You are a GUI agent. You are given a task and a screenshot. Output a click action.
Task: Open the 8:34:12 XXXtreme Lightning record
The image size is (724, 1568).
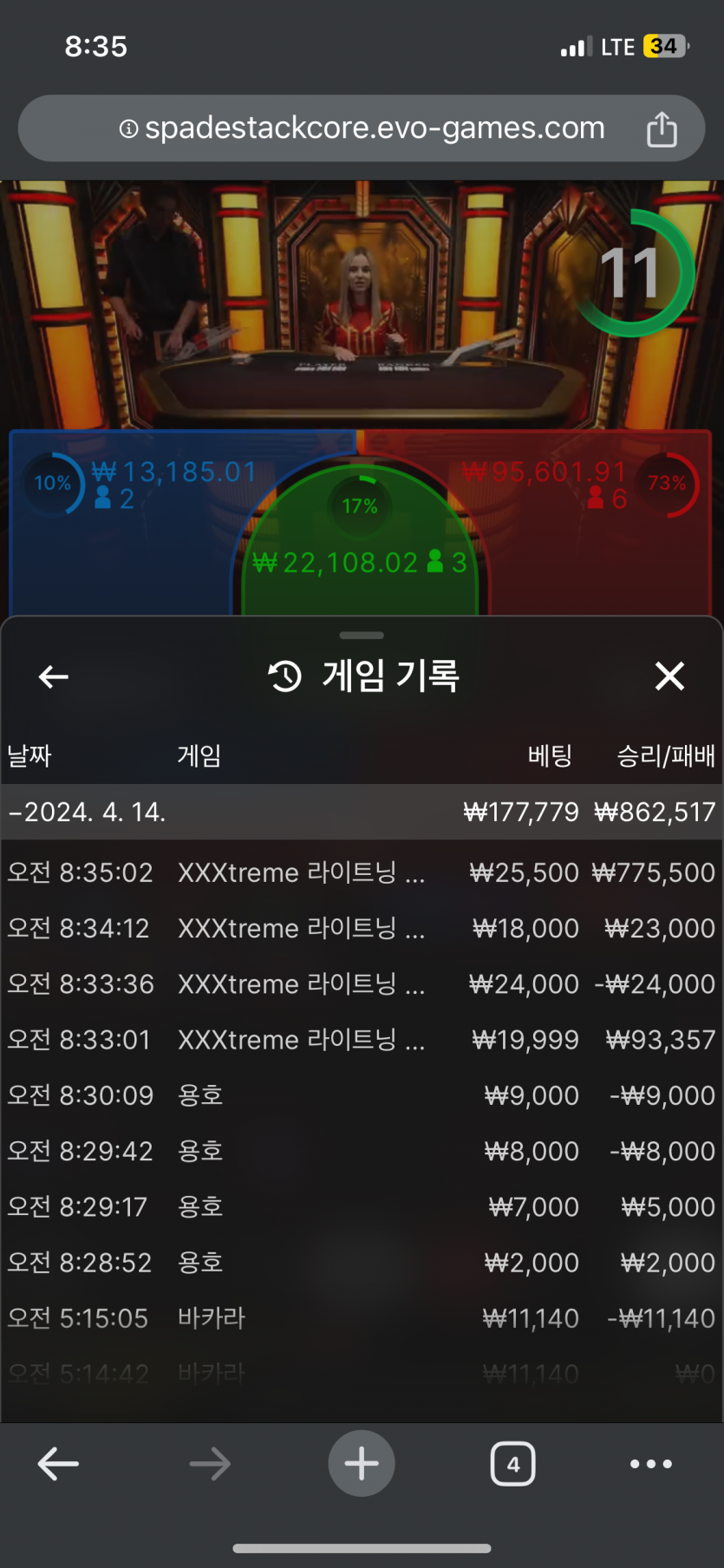(362, 929)
